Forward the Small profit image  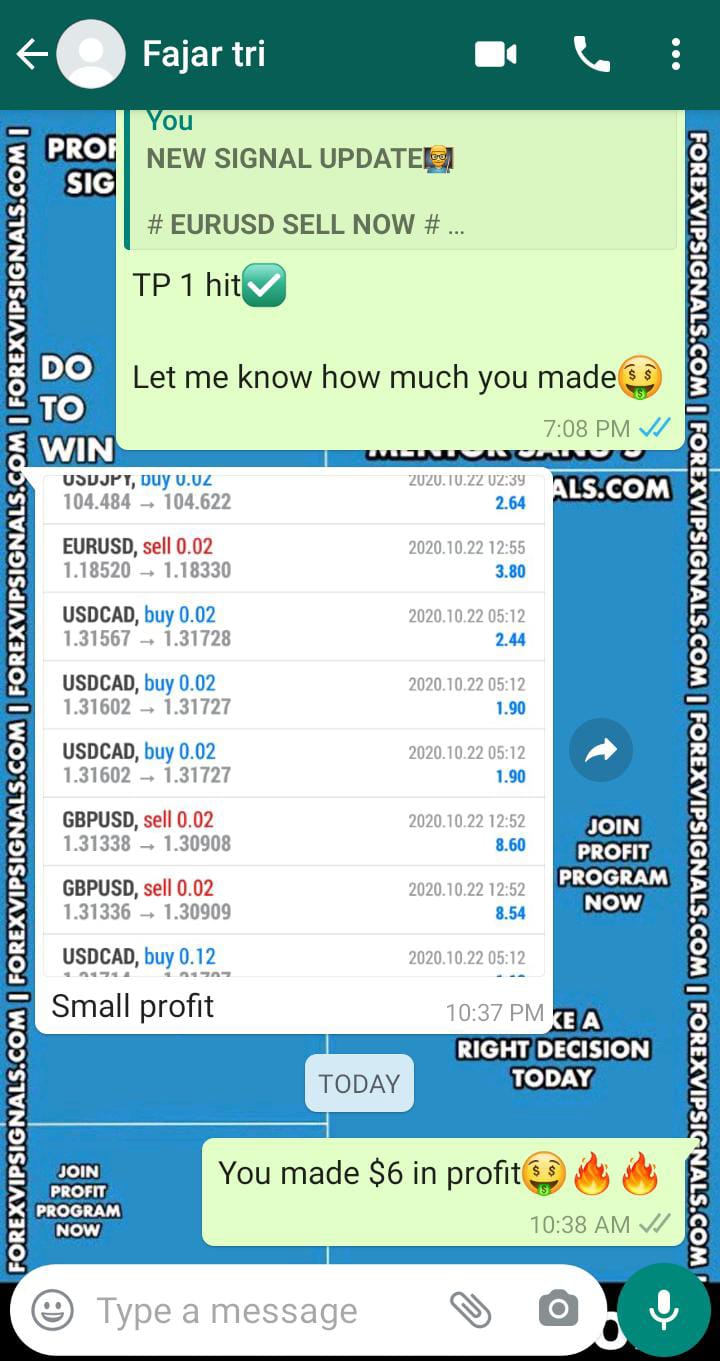coord(601,751)
